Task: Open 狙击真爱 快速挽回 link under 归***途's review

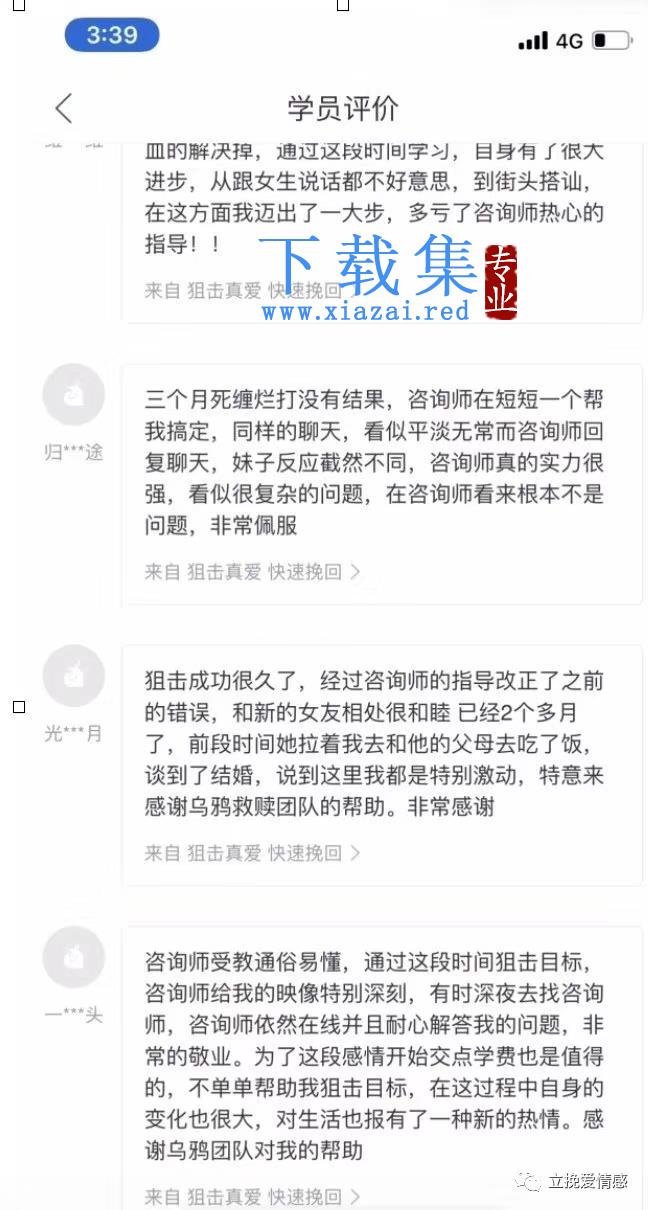Action: click(x=253, y=572)
